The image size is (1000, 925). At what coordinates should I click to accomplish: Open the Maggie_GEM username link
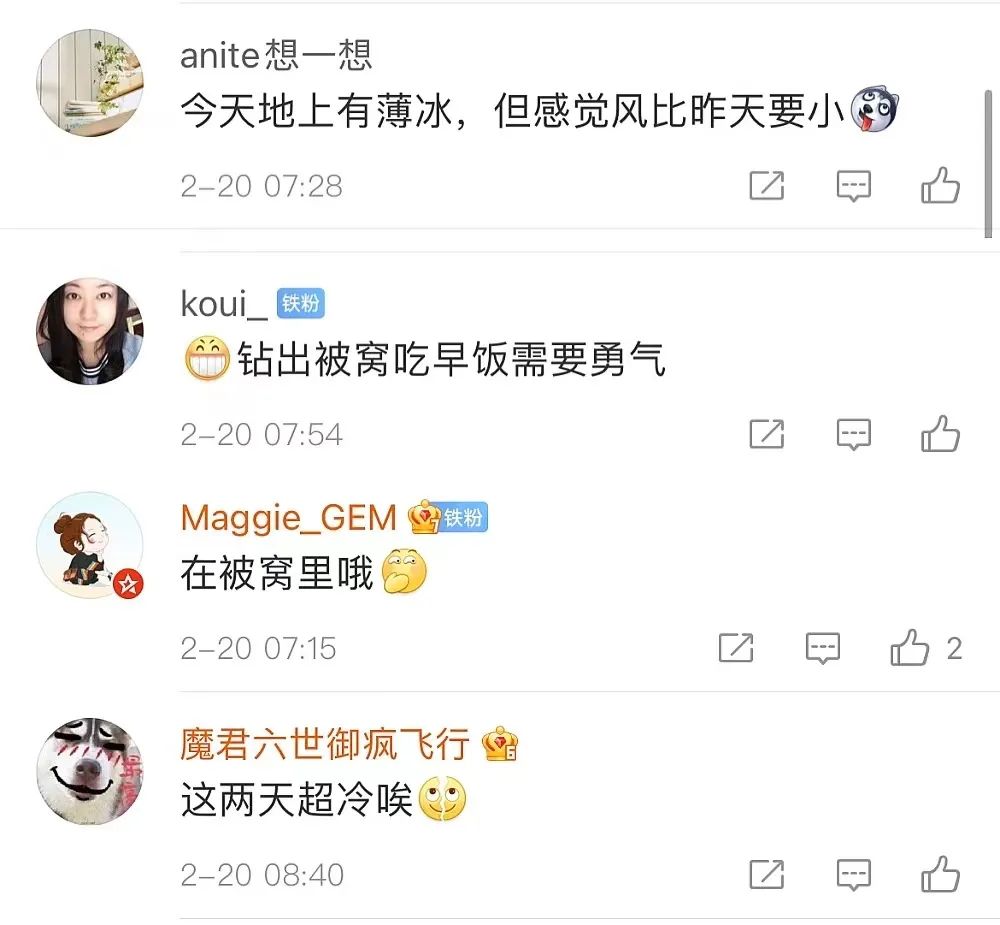tap(289, 518)
